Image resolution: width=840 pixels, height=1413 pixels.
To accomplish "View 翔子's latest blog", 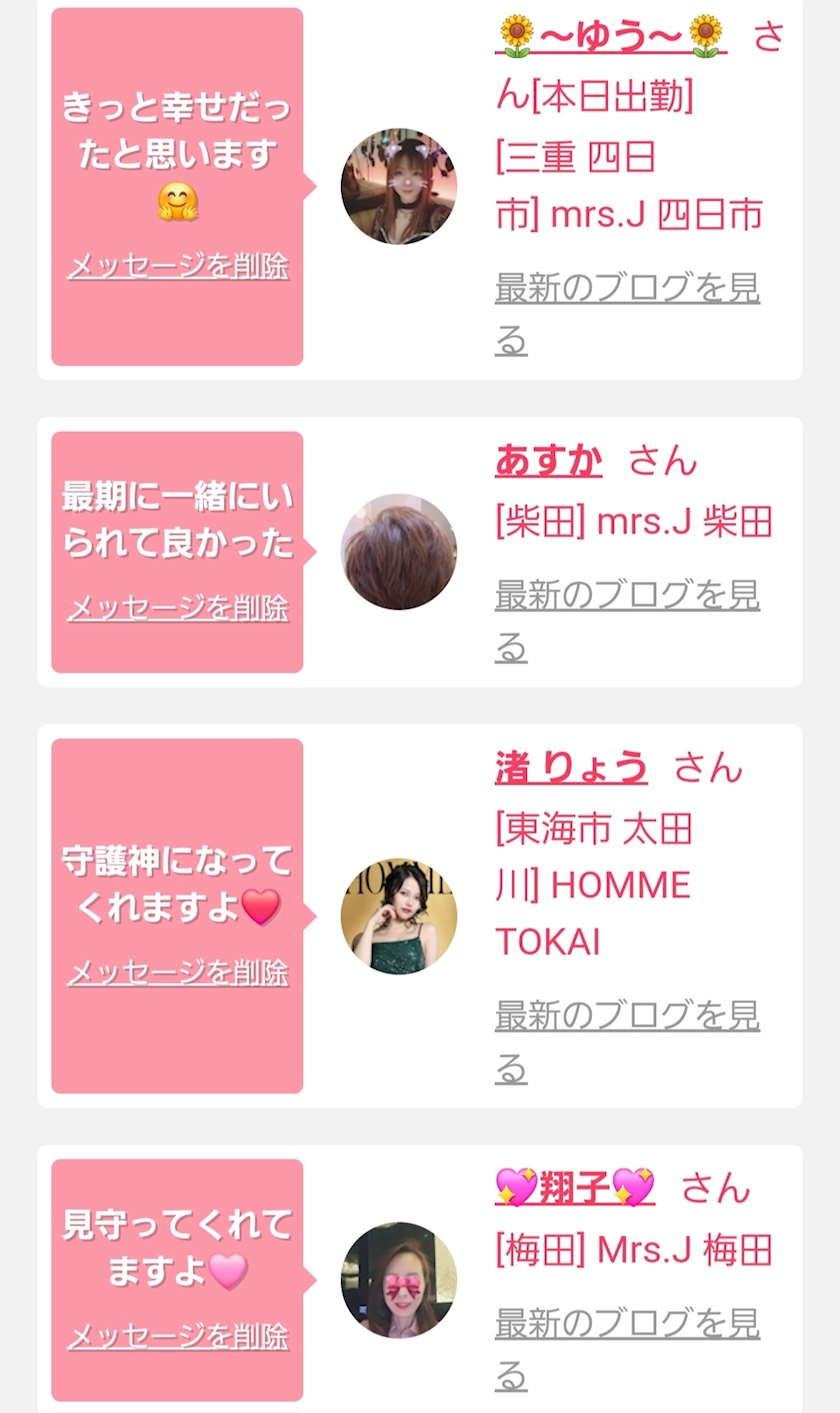I will (x=627, y=1324).
